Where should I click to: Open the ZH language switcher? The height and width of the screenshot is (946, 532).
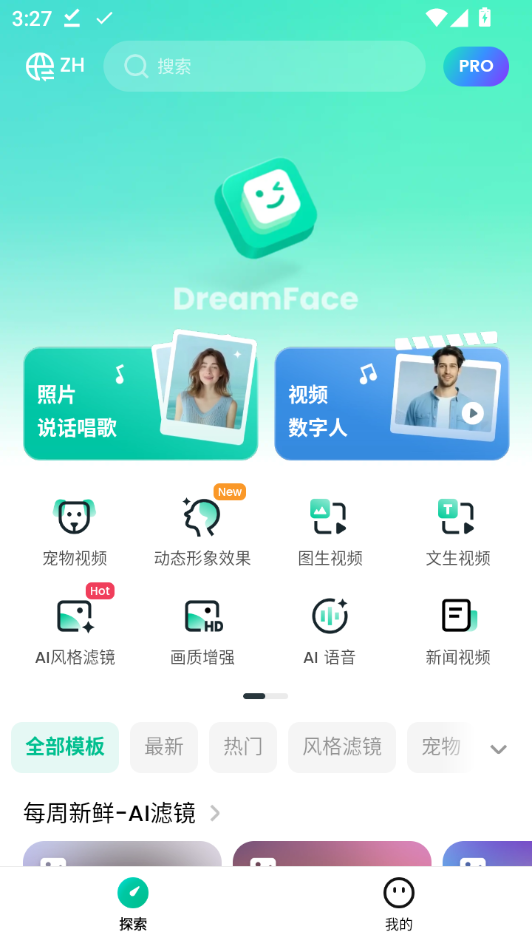point(55,66)
